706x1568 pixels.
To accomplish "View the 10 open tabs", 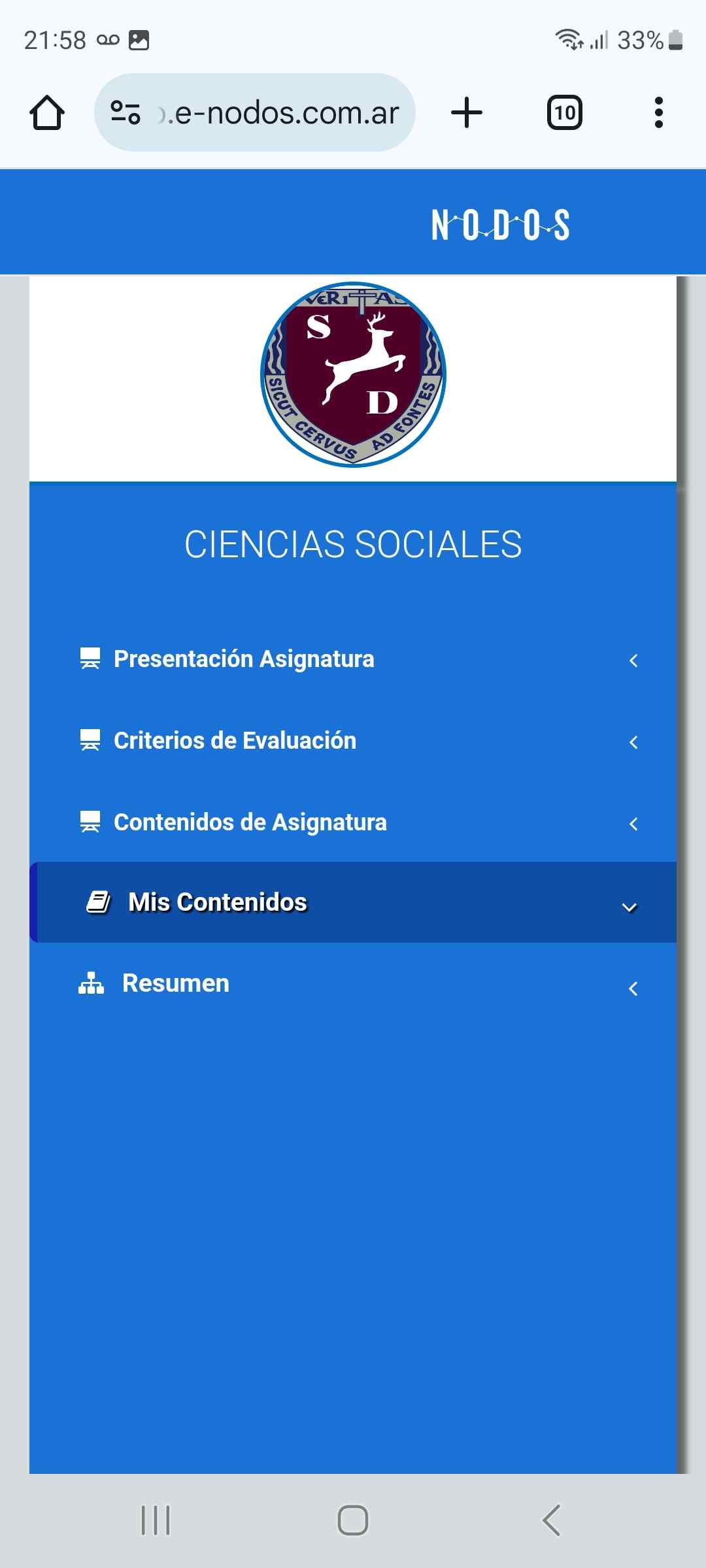I will [564, 113].
